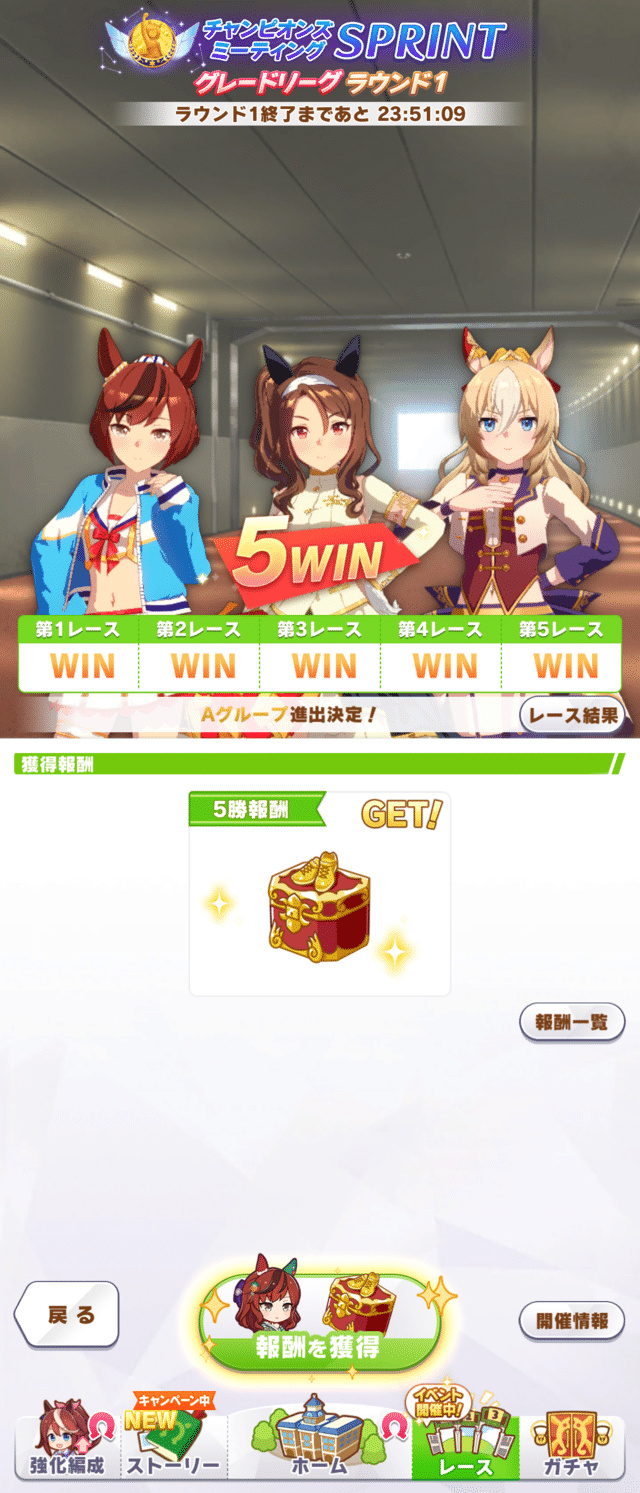Open the ガチャ gacha tab
The height and width of the screenshot is (1493, 640).
[573, 1445]
